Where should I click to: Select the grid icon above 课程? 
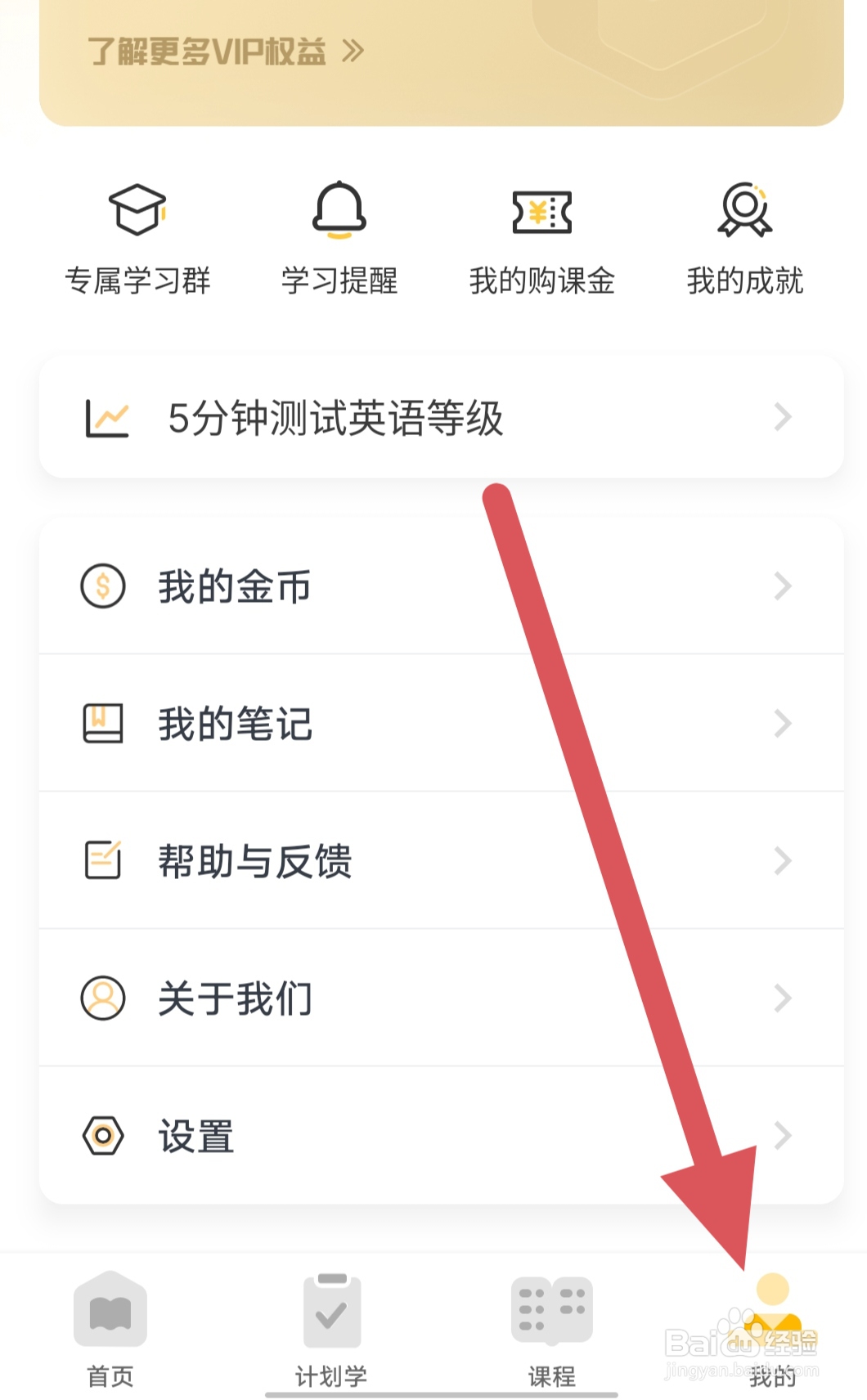(x=551, y=1310)
